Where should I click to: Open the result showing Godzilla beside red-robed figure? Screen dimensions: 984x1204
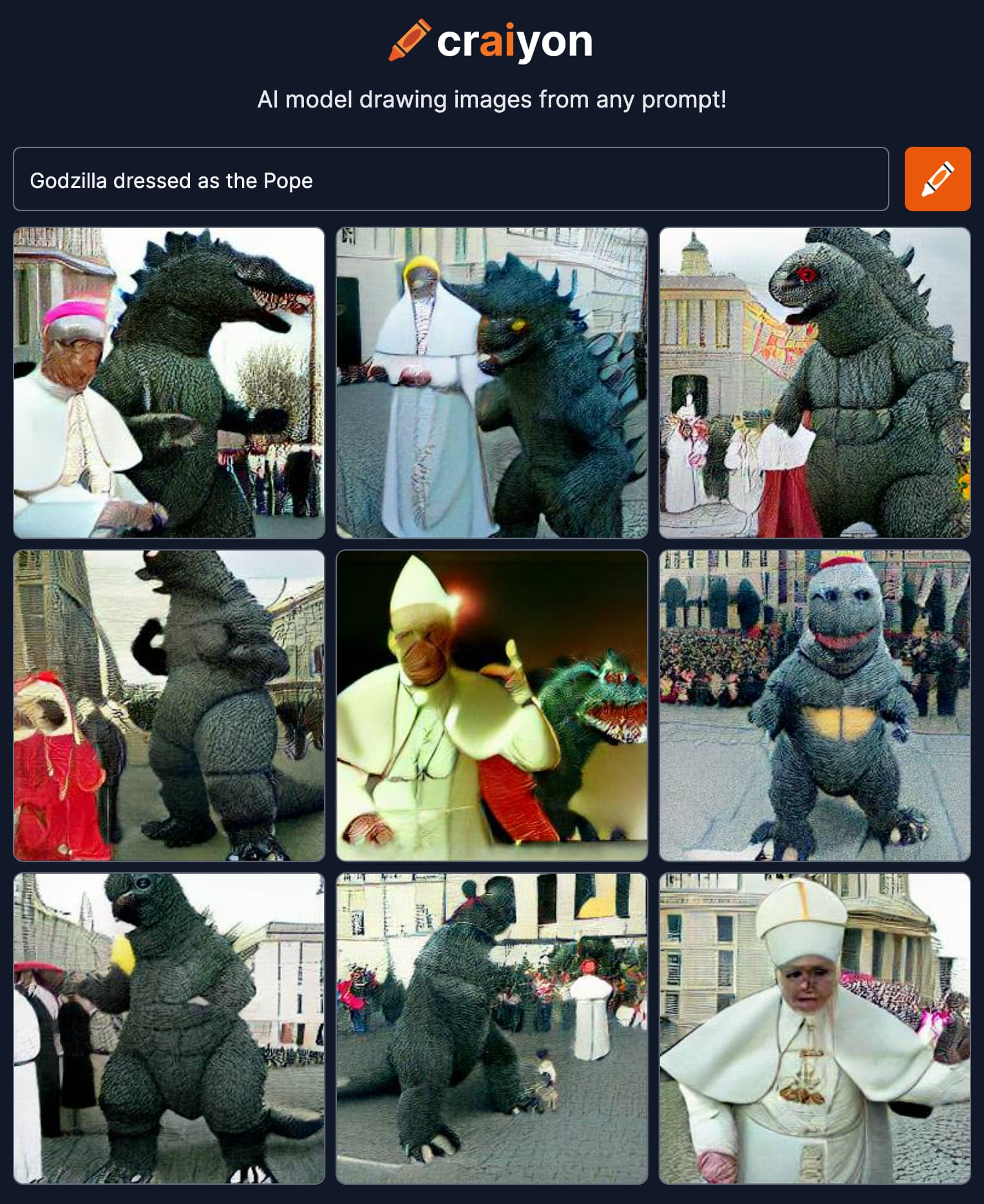(169, 706)
